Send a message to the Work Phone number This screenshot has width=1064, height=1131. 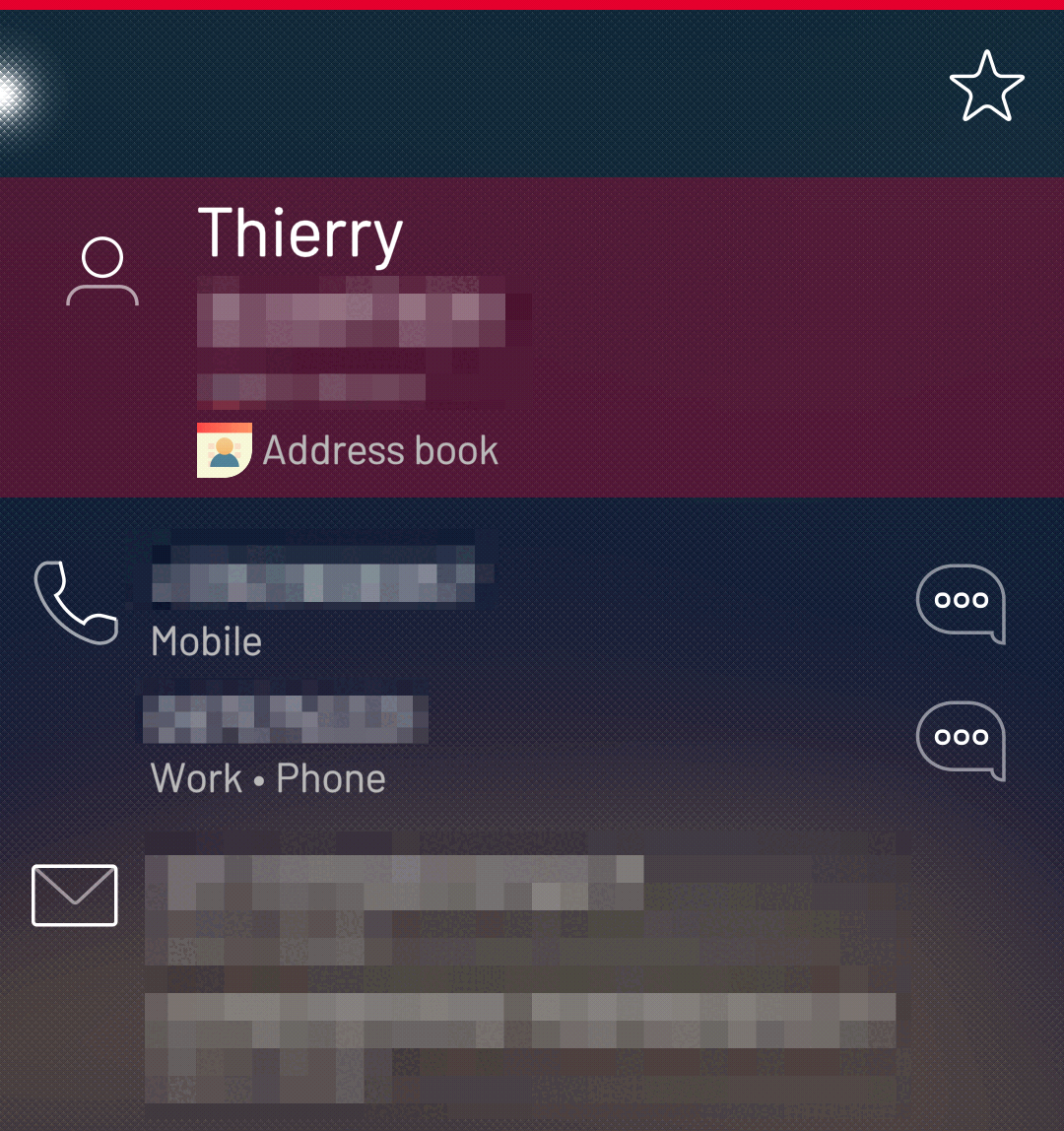(x=961, y=739)
